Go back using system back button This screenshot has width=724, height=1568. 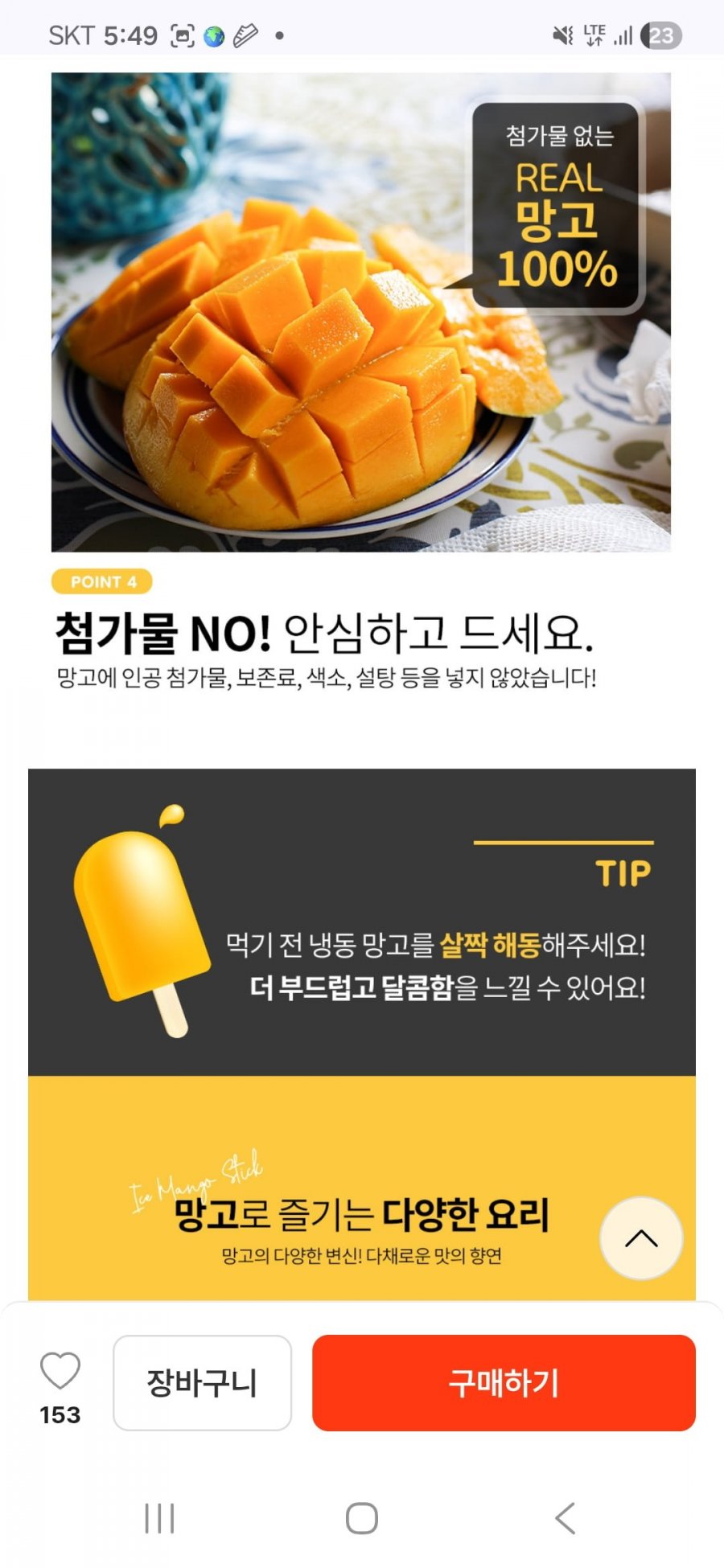(565, 1518)
